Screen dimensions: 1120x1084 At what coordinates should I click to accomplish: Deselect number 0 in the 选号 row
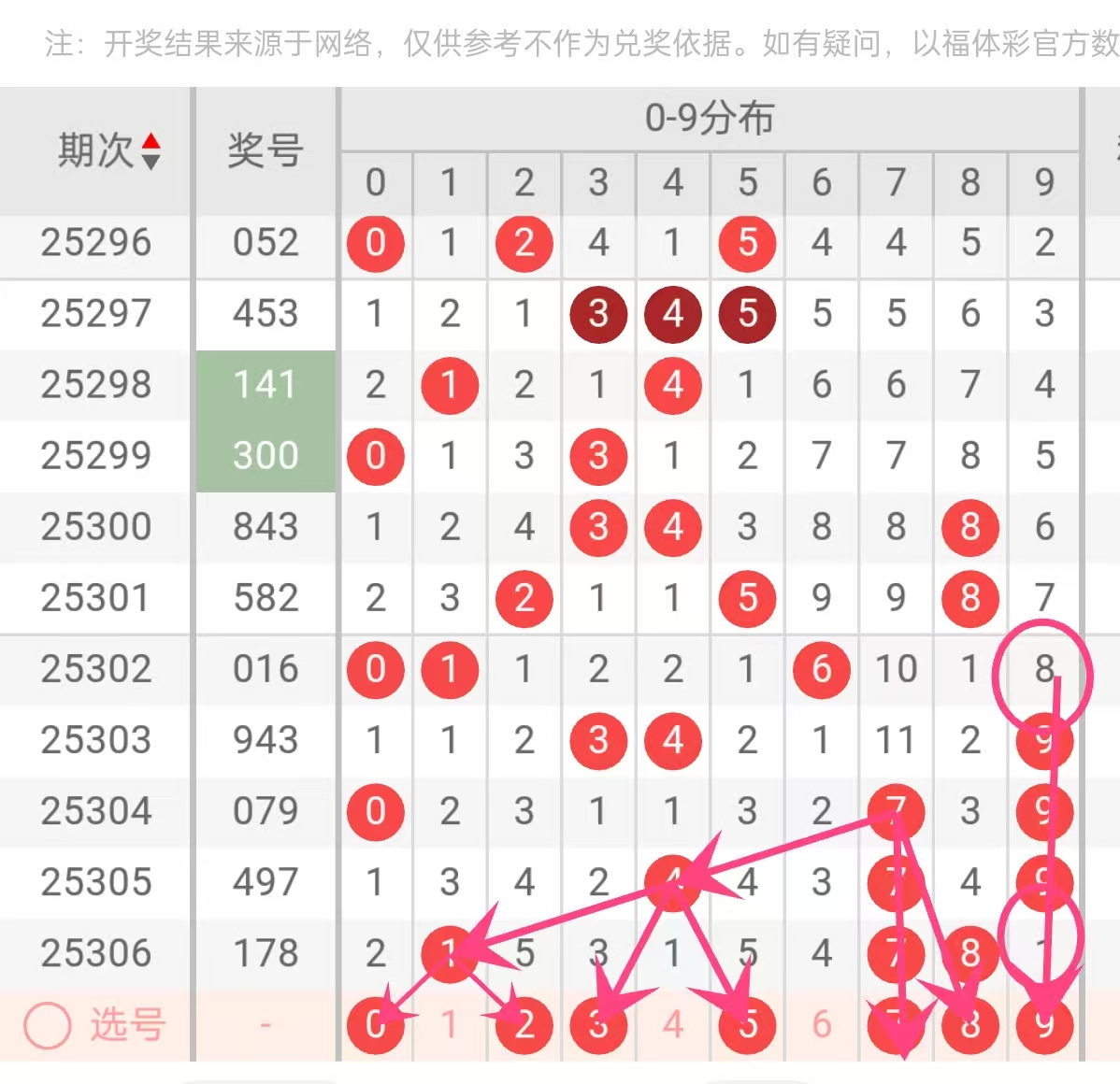tap(375, 1024)
